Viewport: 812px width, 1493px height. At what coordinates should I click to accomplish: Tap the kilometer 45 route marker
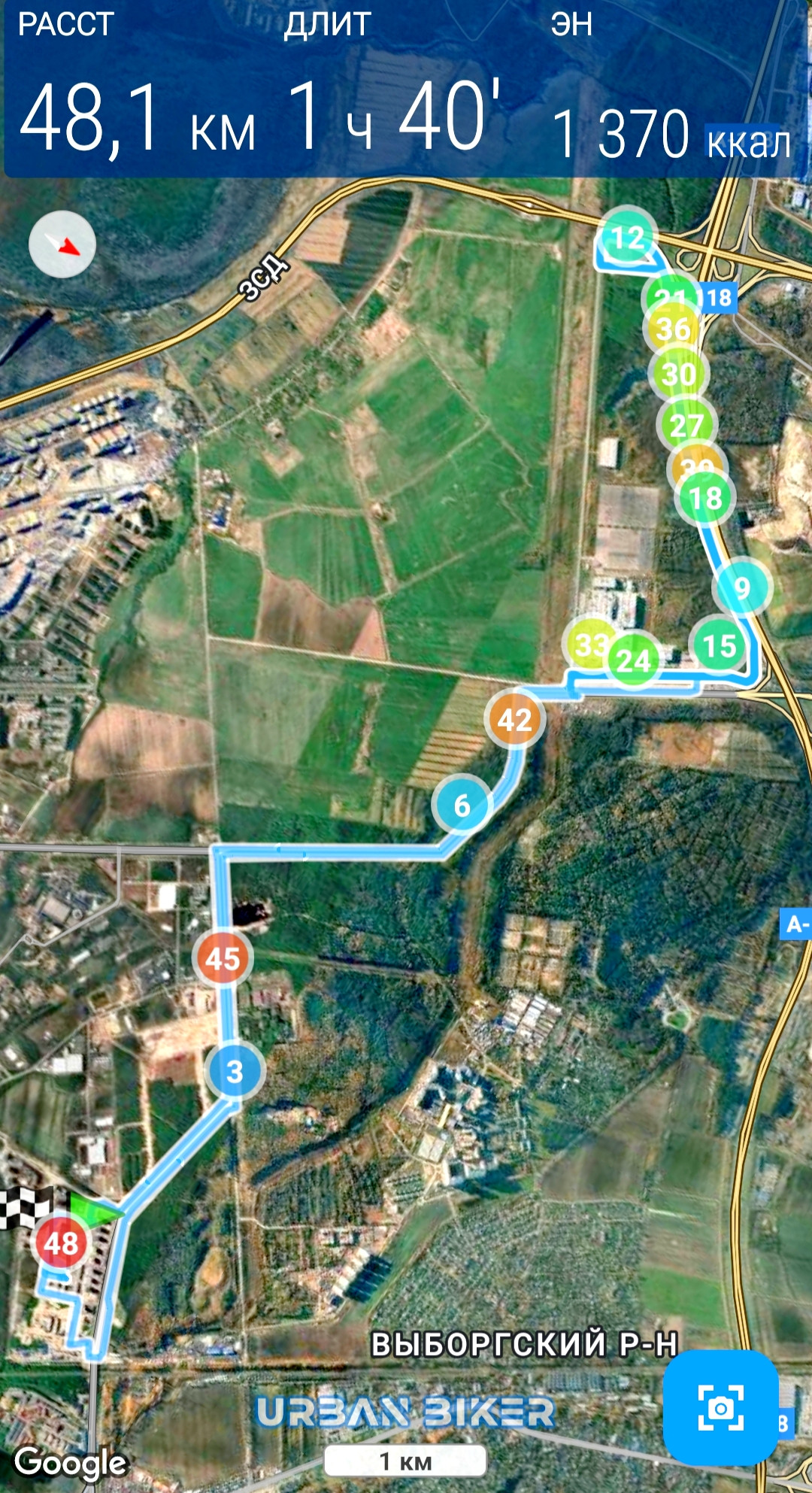pyautogui.click(x=223, y=958)
